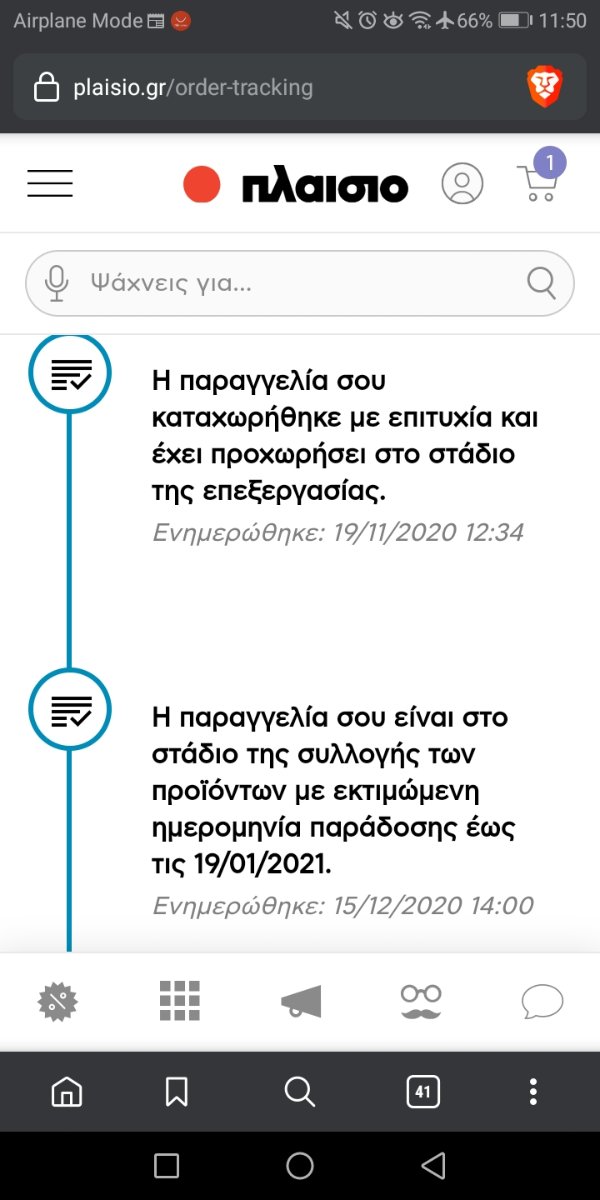Tap the search field 'Ψάχνεις για...'
600x1200 pixels.
(x=300, y=283)
